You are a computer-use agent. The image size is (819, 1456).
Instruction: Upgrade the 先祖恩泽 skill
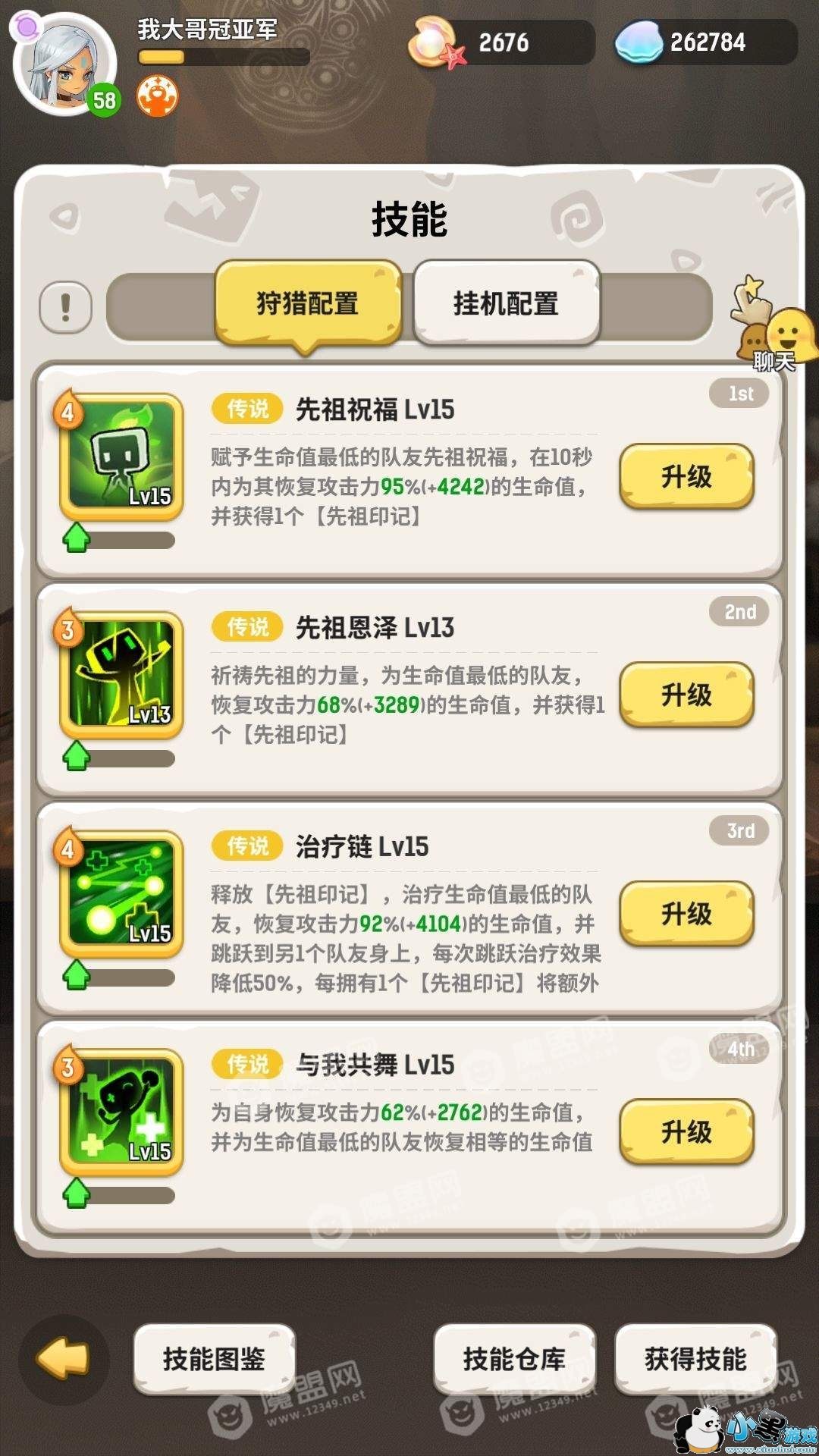tap(686, 694)
